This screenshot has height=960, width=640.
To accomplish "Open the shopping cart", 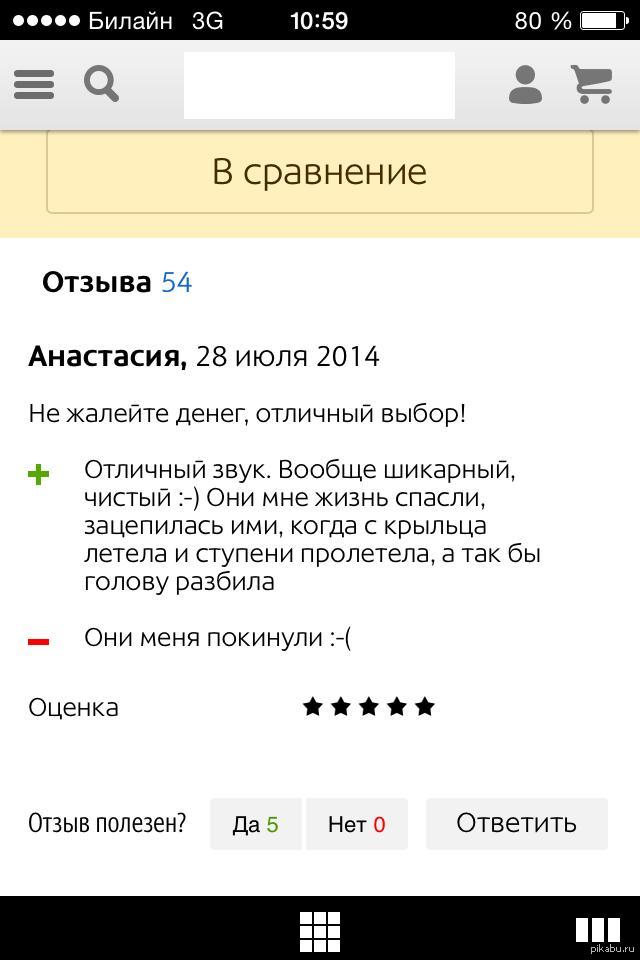I will coord(592,85).
